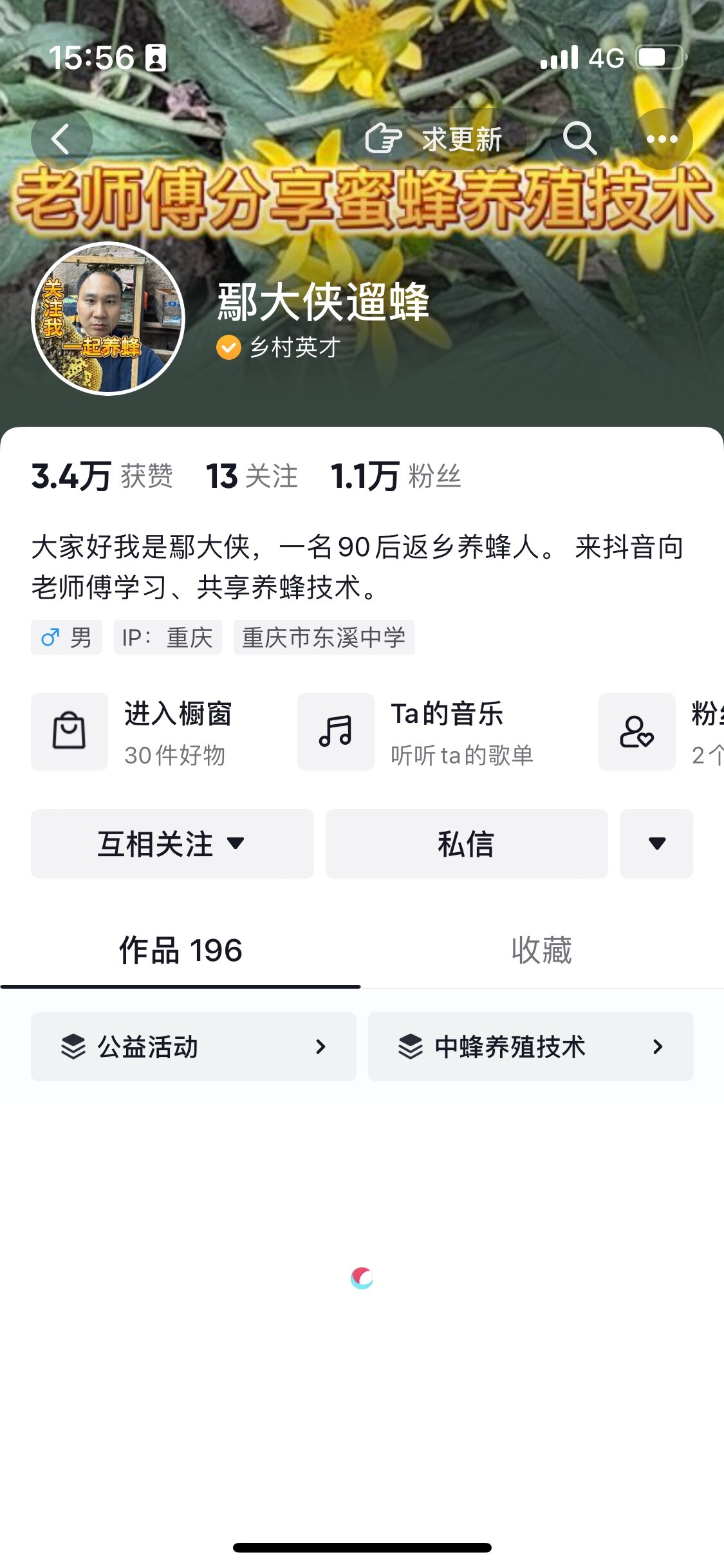Expand the arrow next to 私信
The image size is (724, 1568).
[656, 844]
